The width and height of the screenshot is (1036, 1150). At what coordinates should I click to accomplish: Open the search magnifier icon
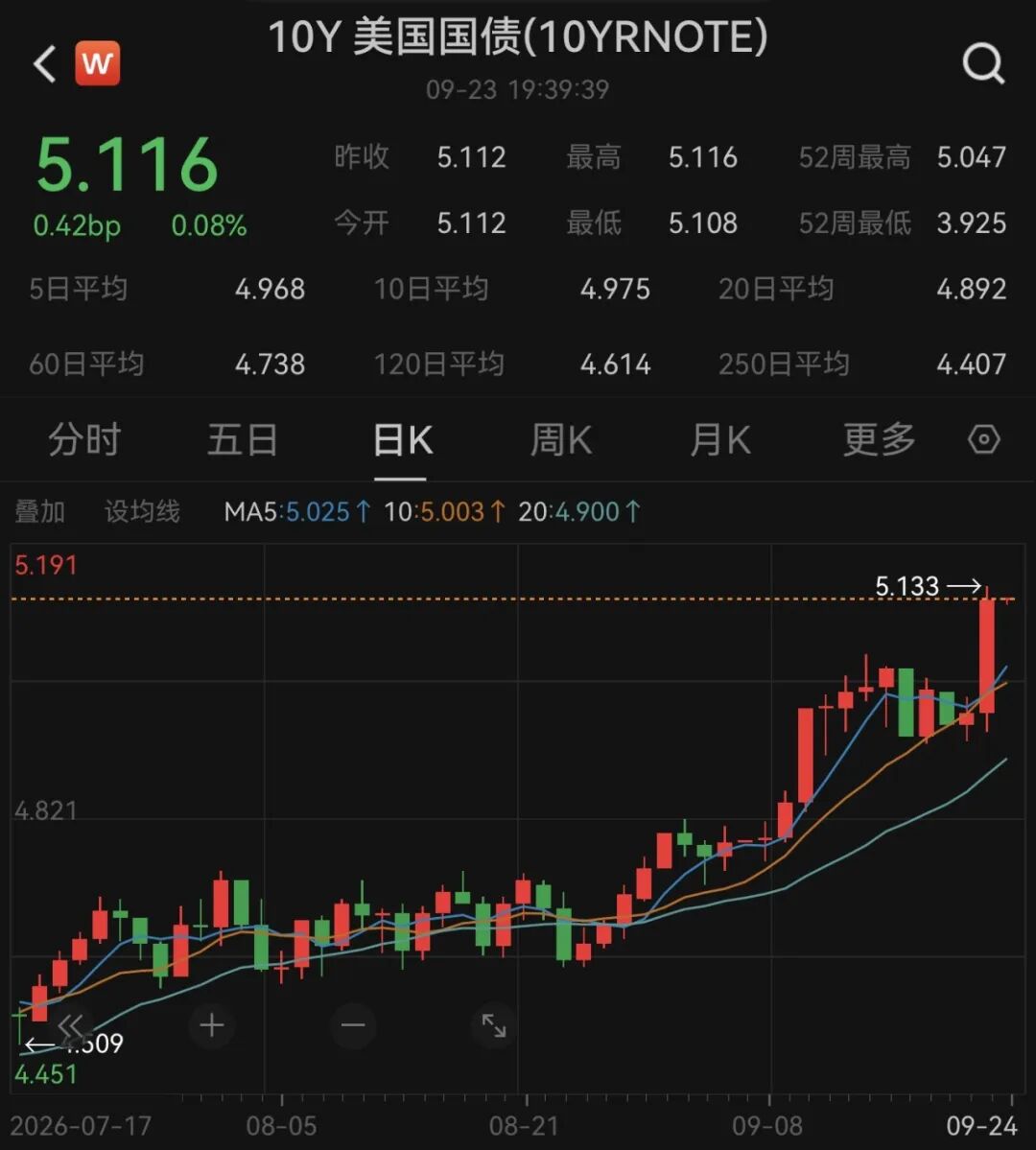(983, 64)
